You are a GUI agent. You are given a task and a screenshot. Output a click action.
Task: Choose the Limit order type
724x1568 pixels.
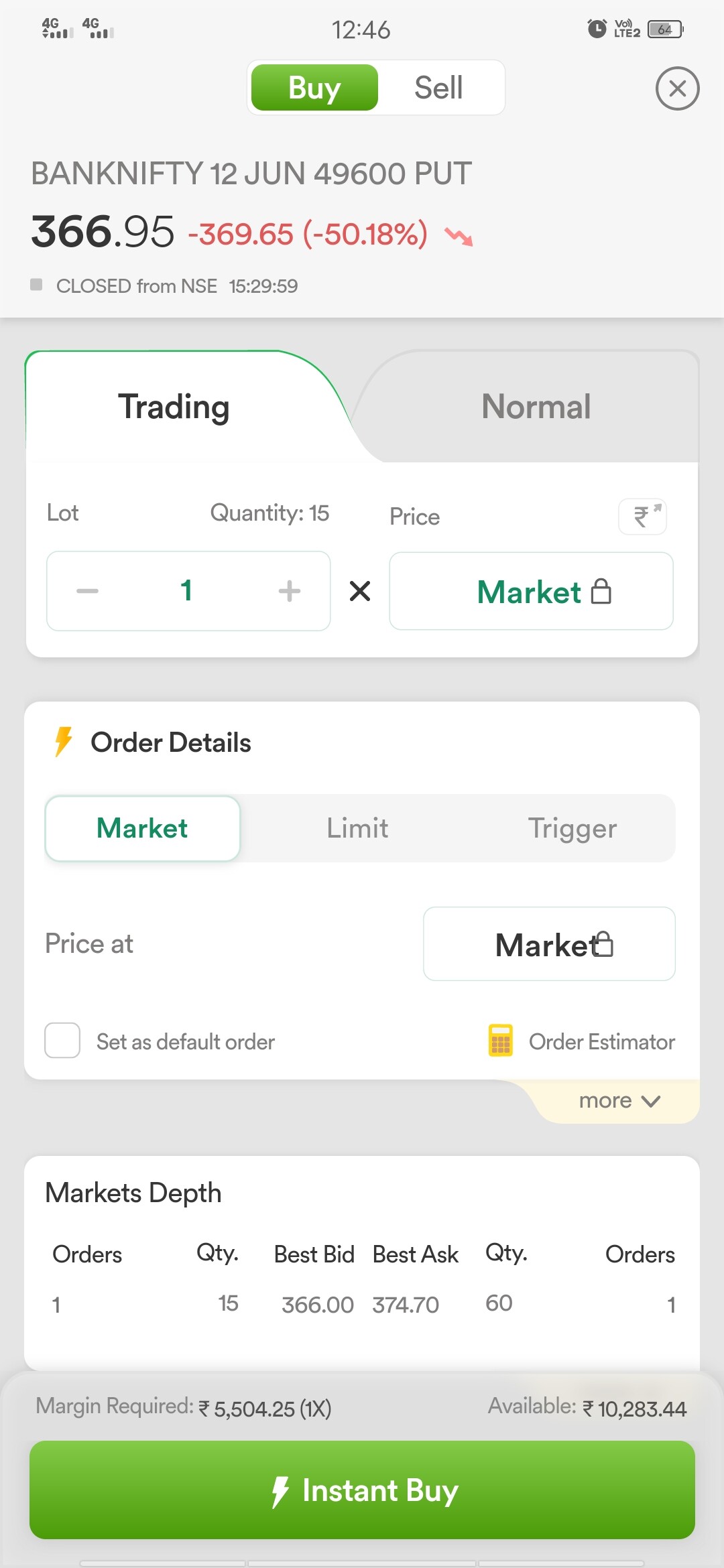pyautogui.click(x=357, y=828)
